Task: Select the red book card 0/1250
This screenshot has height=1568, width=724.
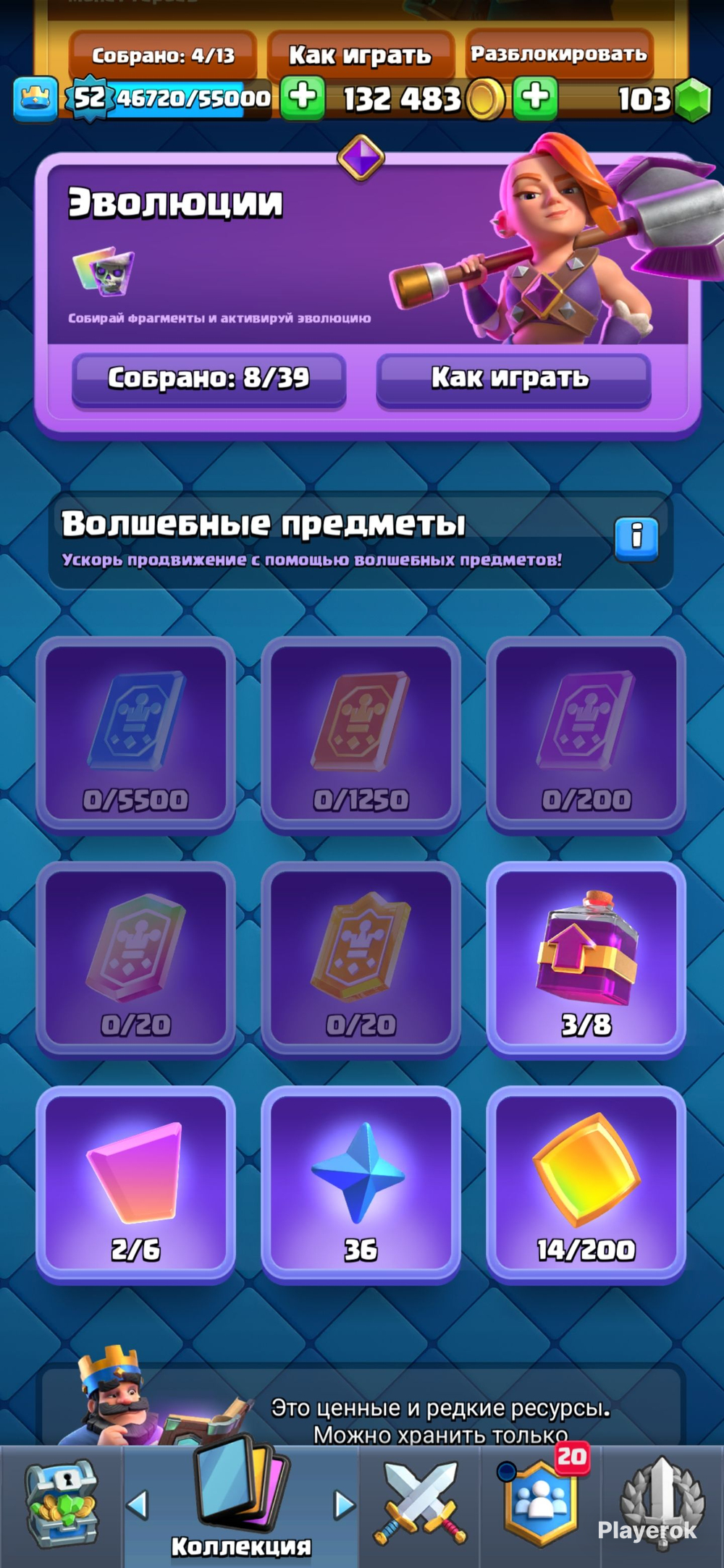Action: [361, 734]
